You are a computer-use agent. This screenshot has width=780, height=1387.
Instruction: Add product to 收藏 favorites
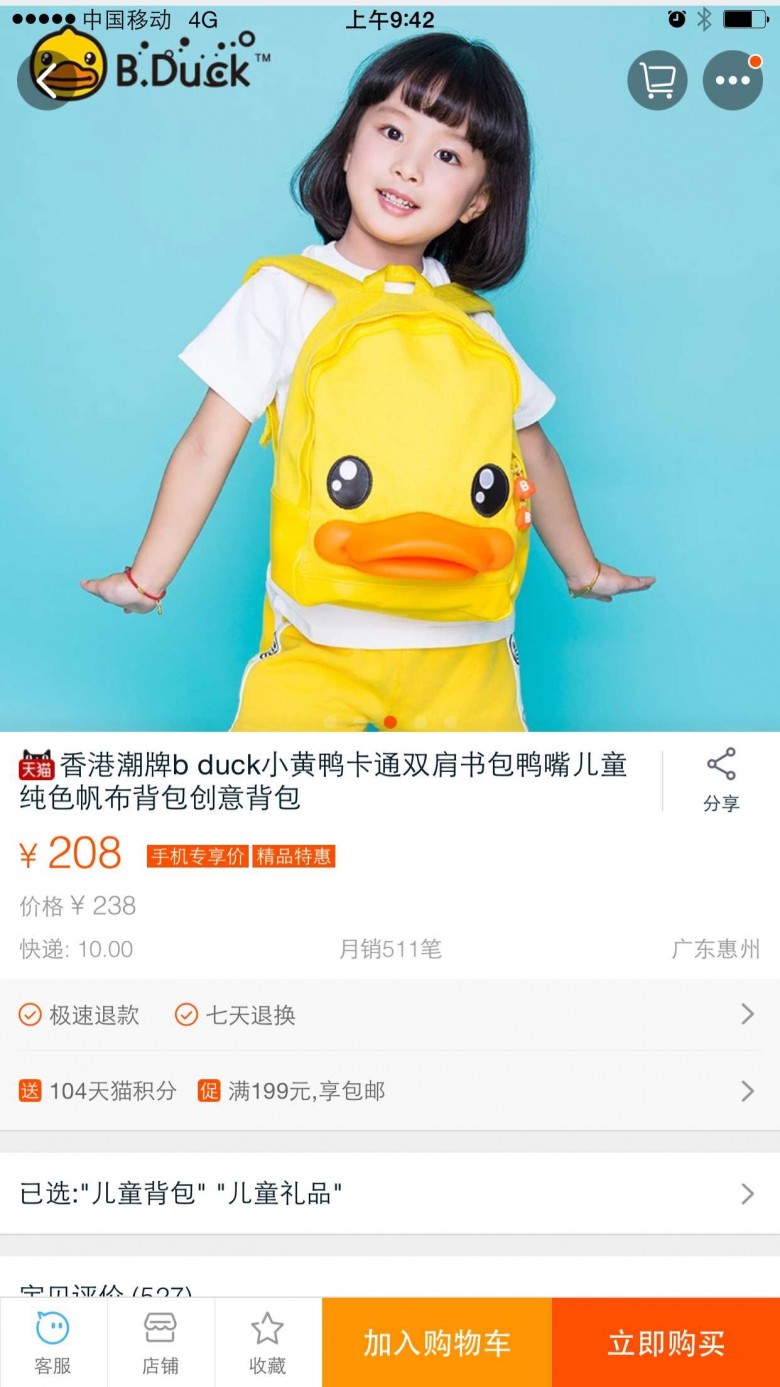coord(267,1342)
